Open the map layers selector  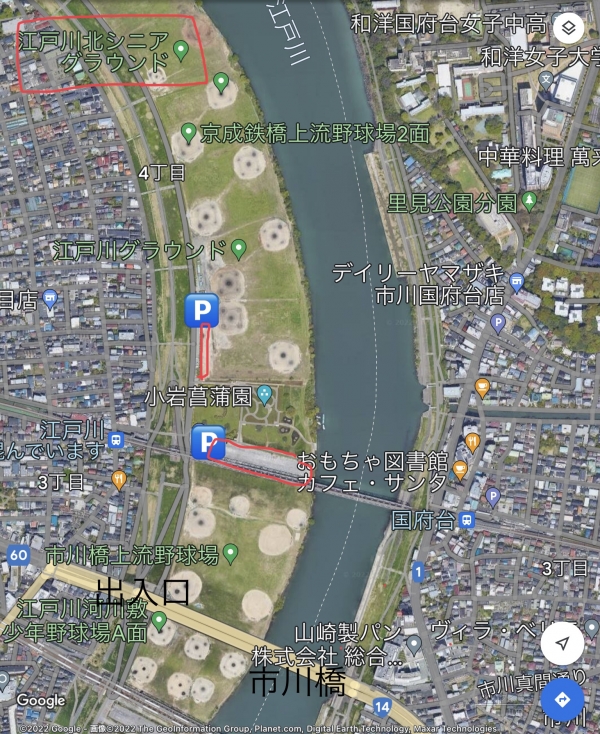click(568, 27)
